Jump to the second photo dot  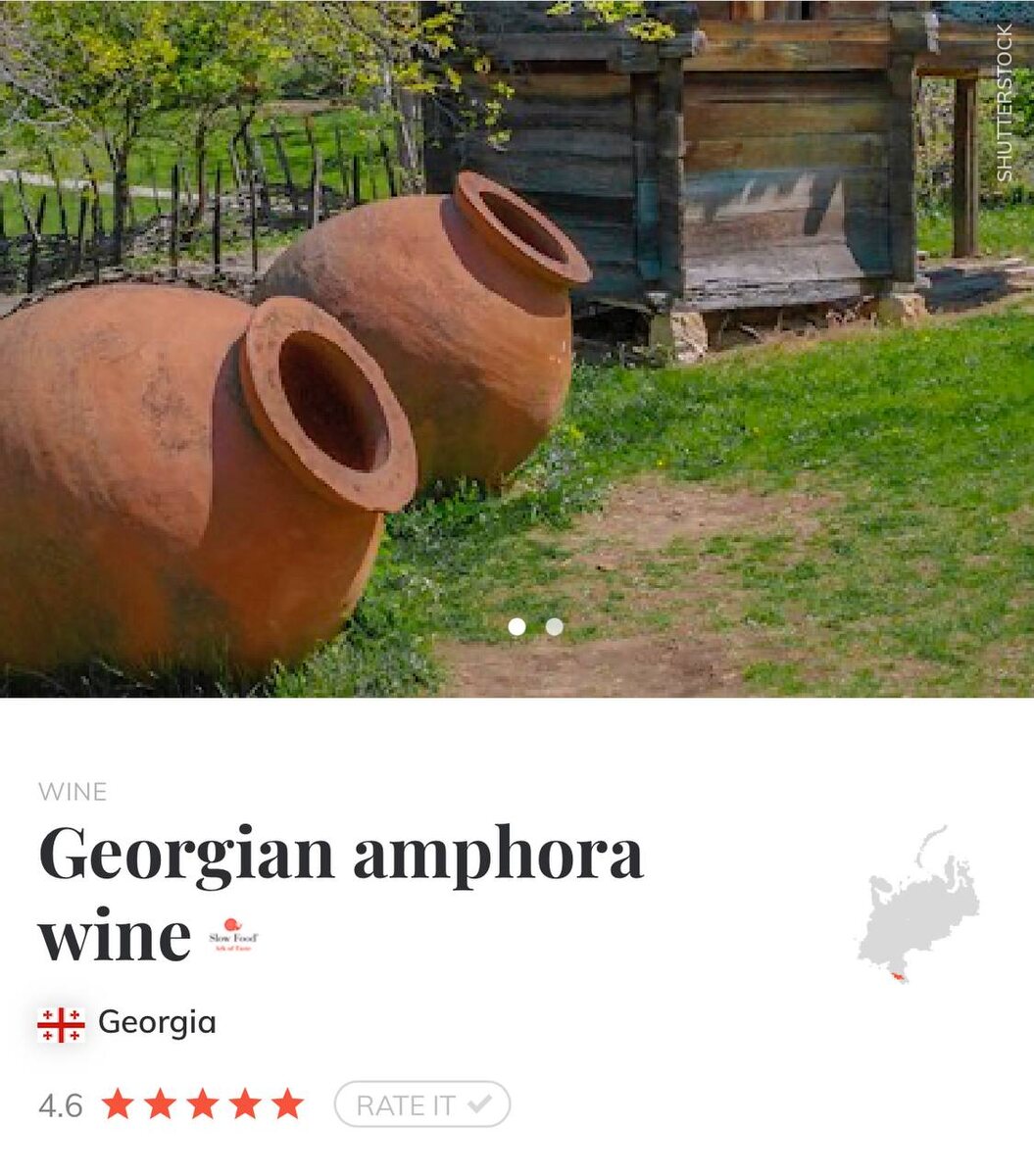[555, 627]
